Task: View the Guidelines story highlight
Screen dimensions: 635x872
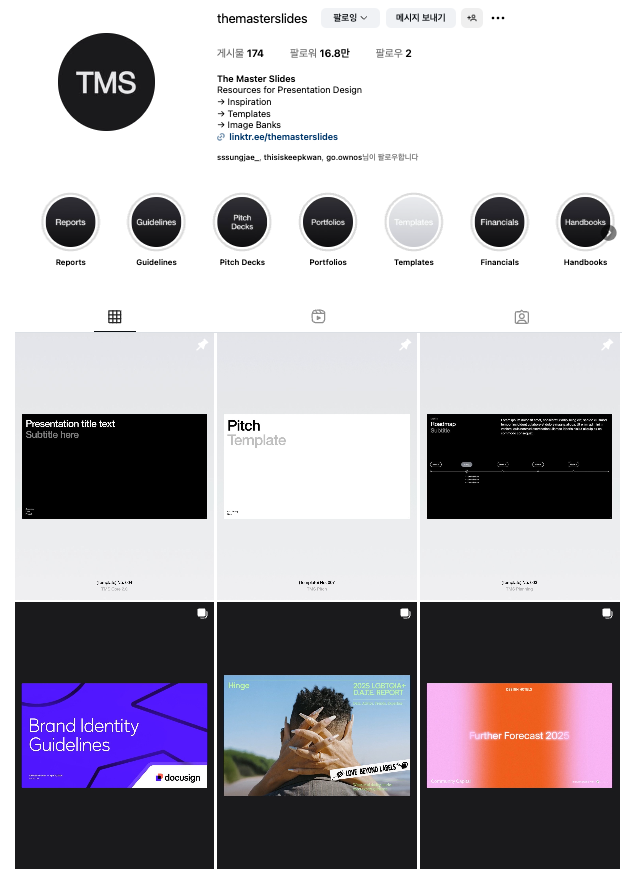Action: coord(156,222)
